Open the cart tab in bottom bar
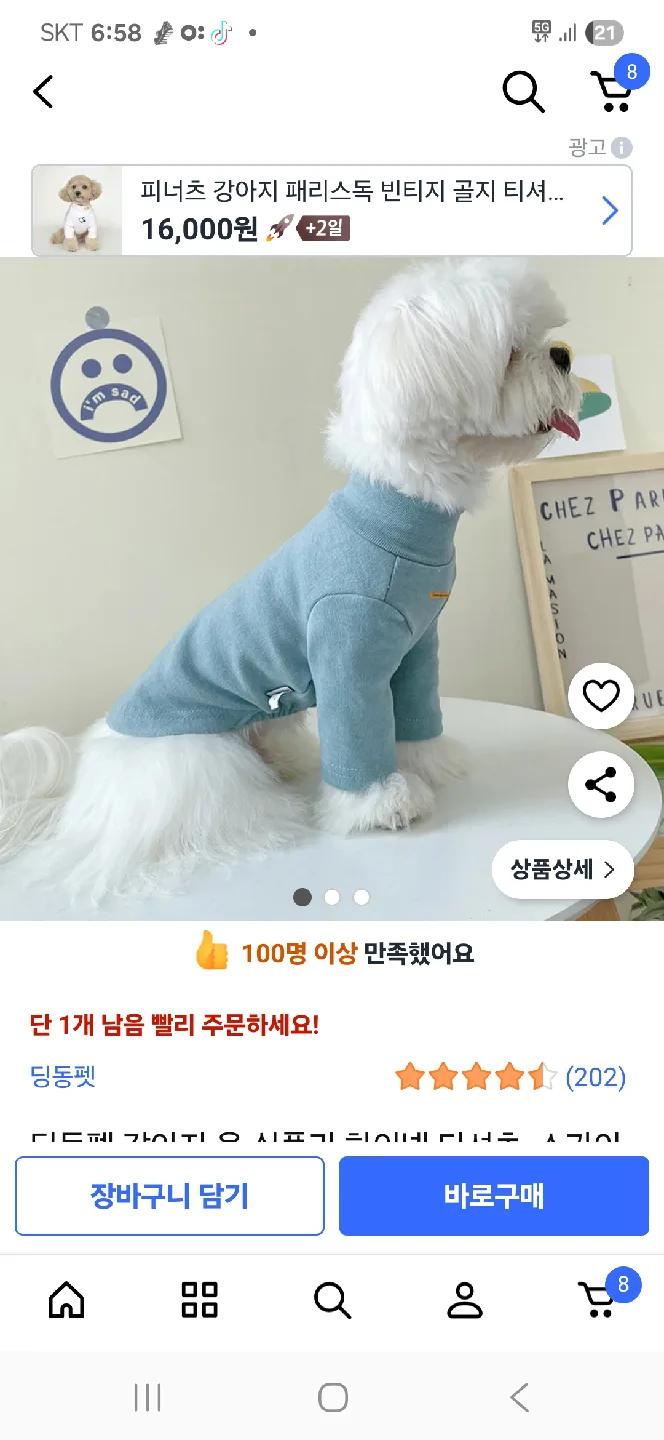This screenshot has height=1440, width=664. click(x=600, y=1298)
